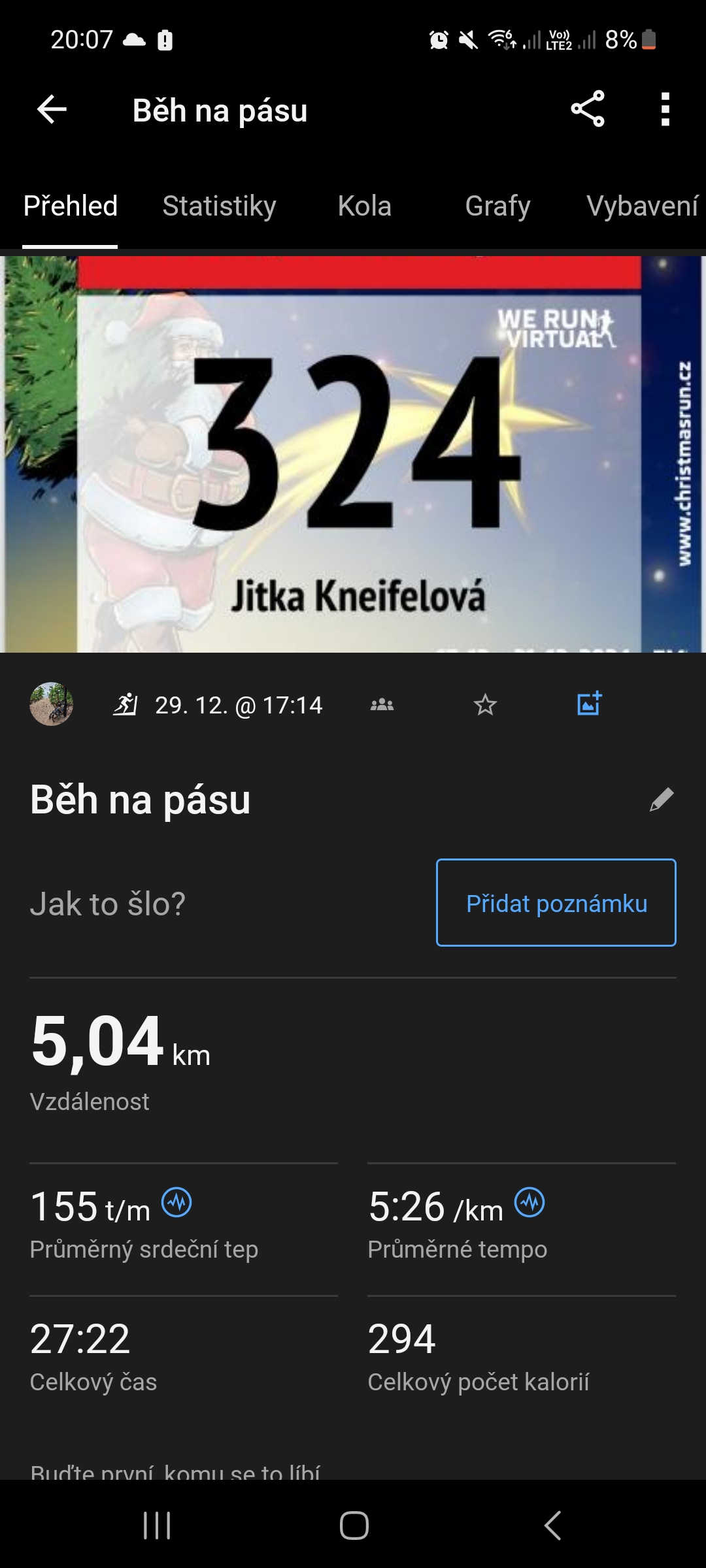Switch to the Statistiky tab
Viewport: 706px width, 1568px height.
[x=219, y=206]
